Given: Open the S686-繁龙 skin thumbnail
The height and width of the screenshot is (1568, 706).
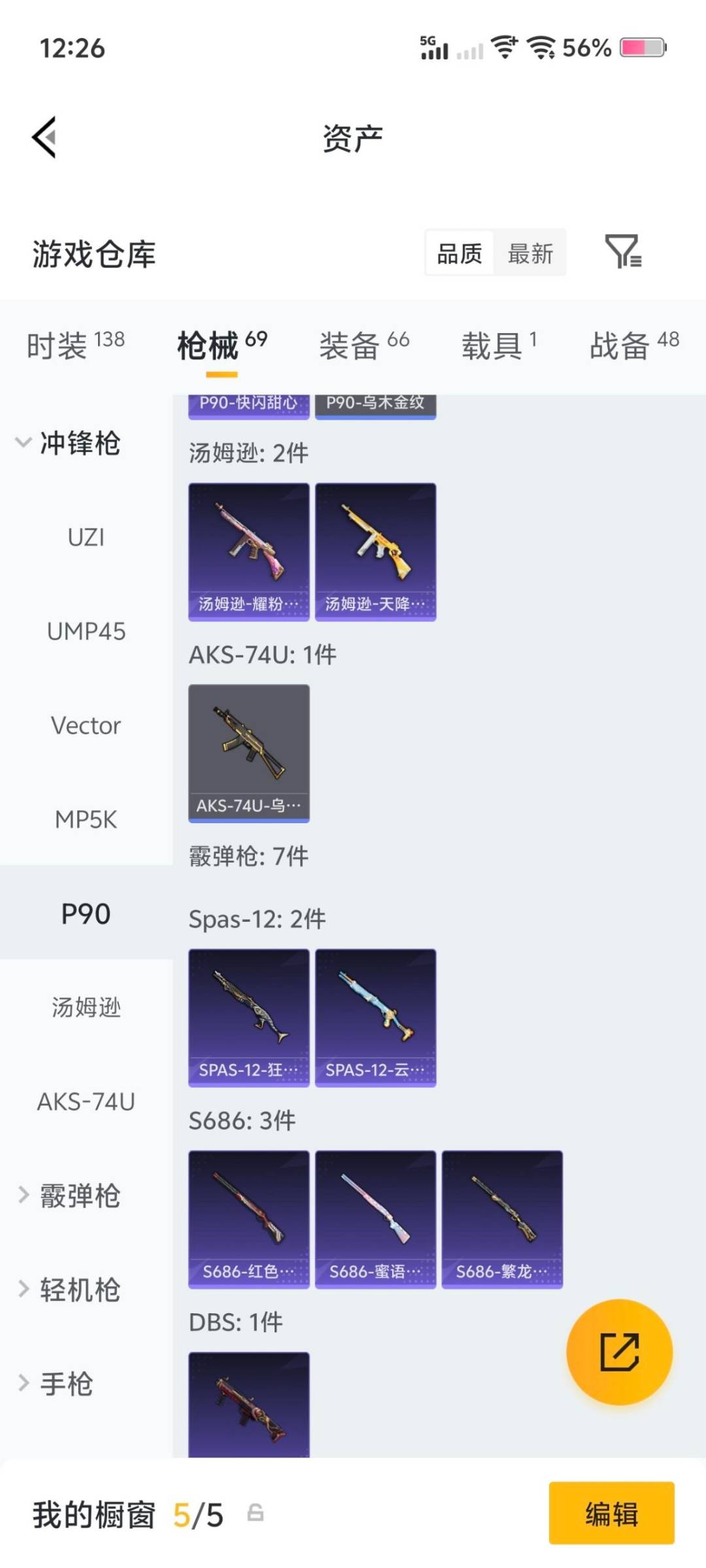Looking at the screenshot, I should pyautogui.click(x=502, y=1217).
